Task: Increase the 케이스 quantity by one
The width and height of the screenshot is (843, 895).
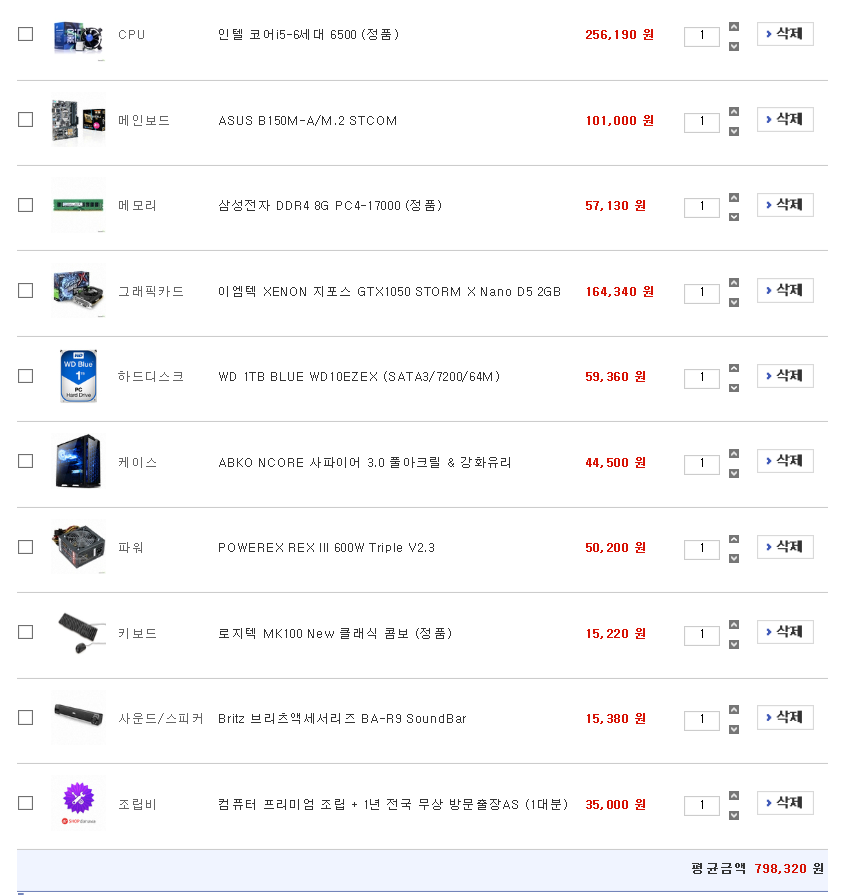Action: pos(734,453)
